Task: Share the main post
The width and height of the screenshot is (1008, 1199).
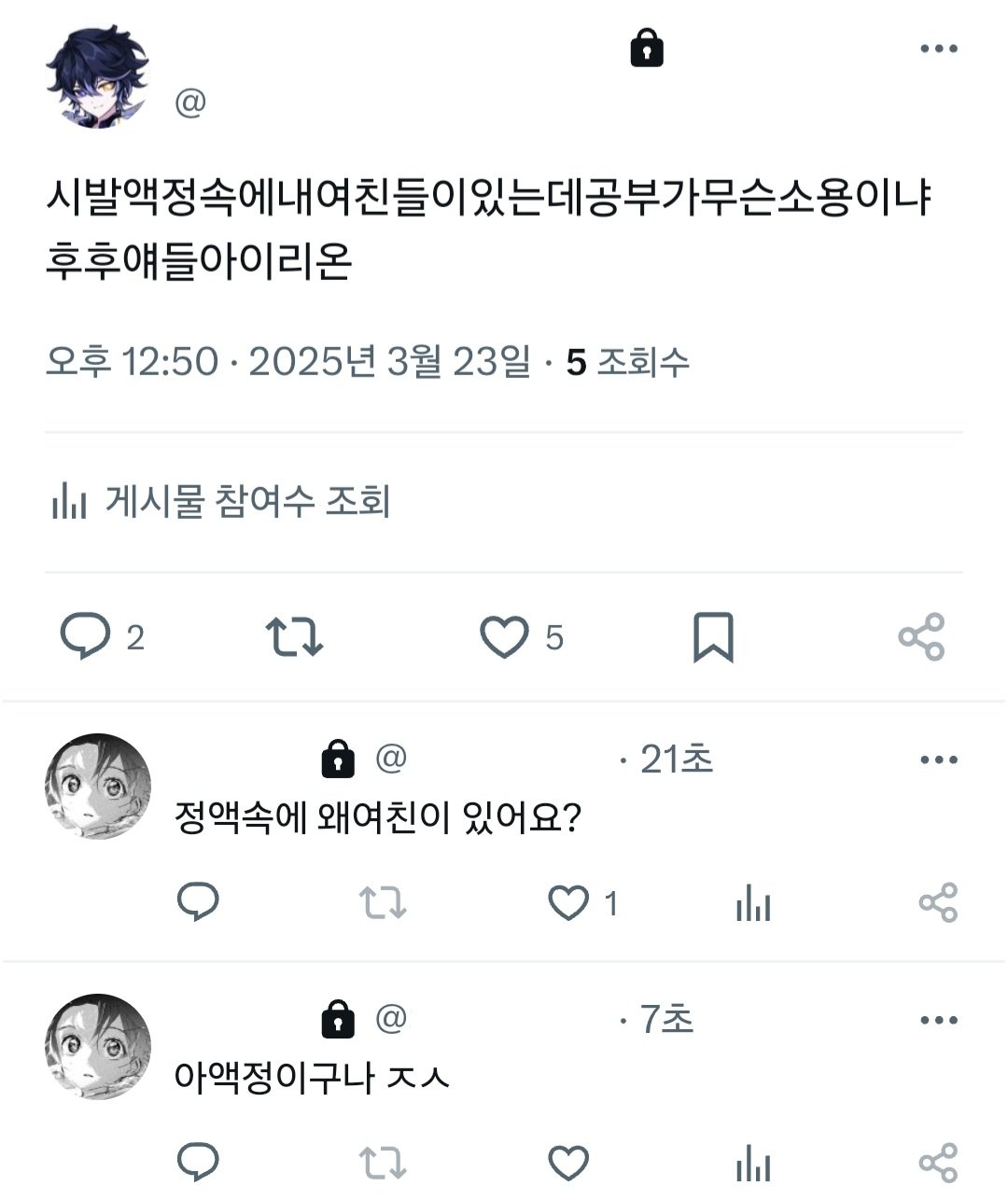Action: (x=921, y=637)
